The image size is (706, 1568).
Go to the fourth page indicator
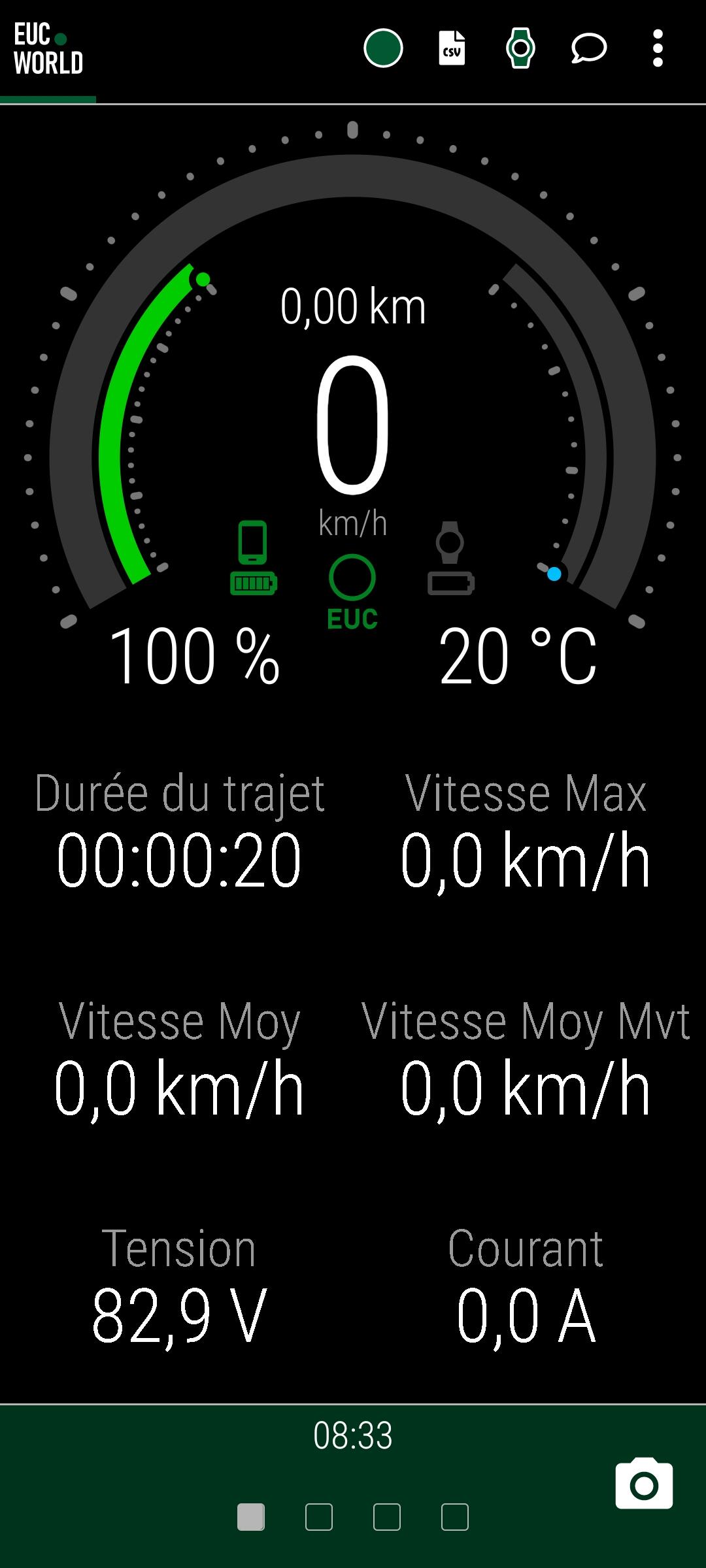[455, 1517]
